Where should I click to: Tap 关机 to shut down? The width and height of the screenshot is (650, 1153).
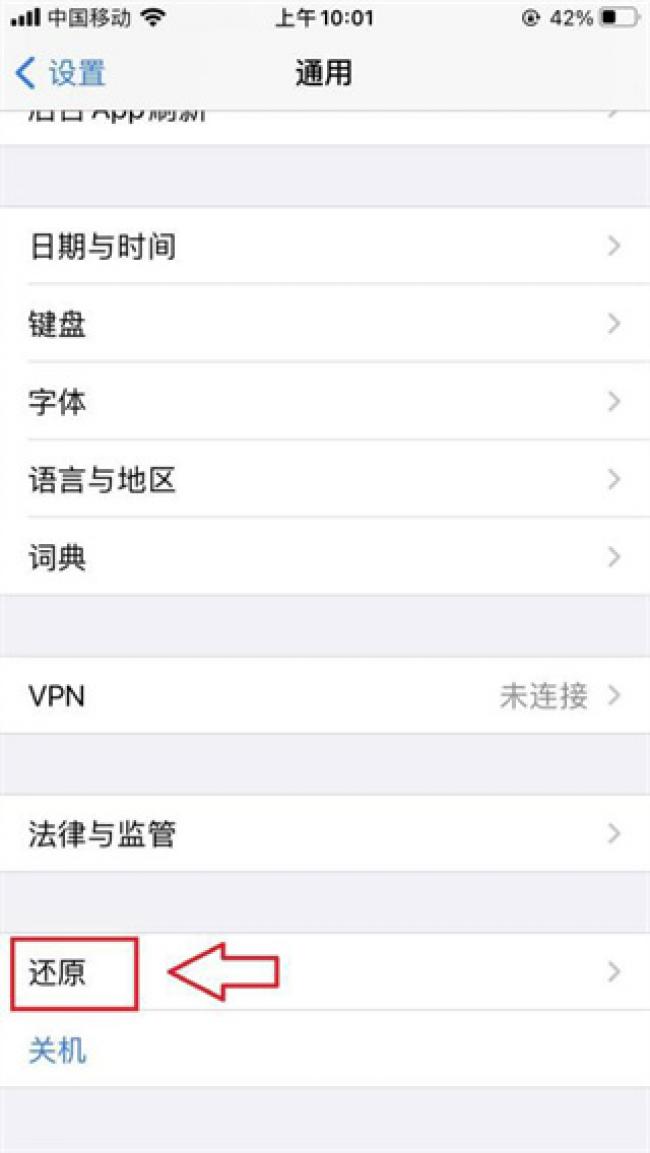coord(58,1050)
